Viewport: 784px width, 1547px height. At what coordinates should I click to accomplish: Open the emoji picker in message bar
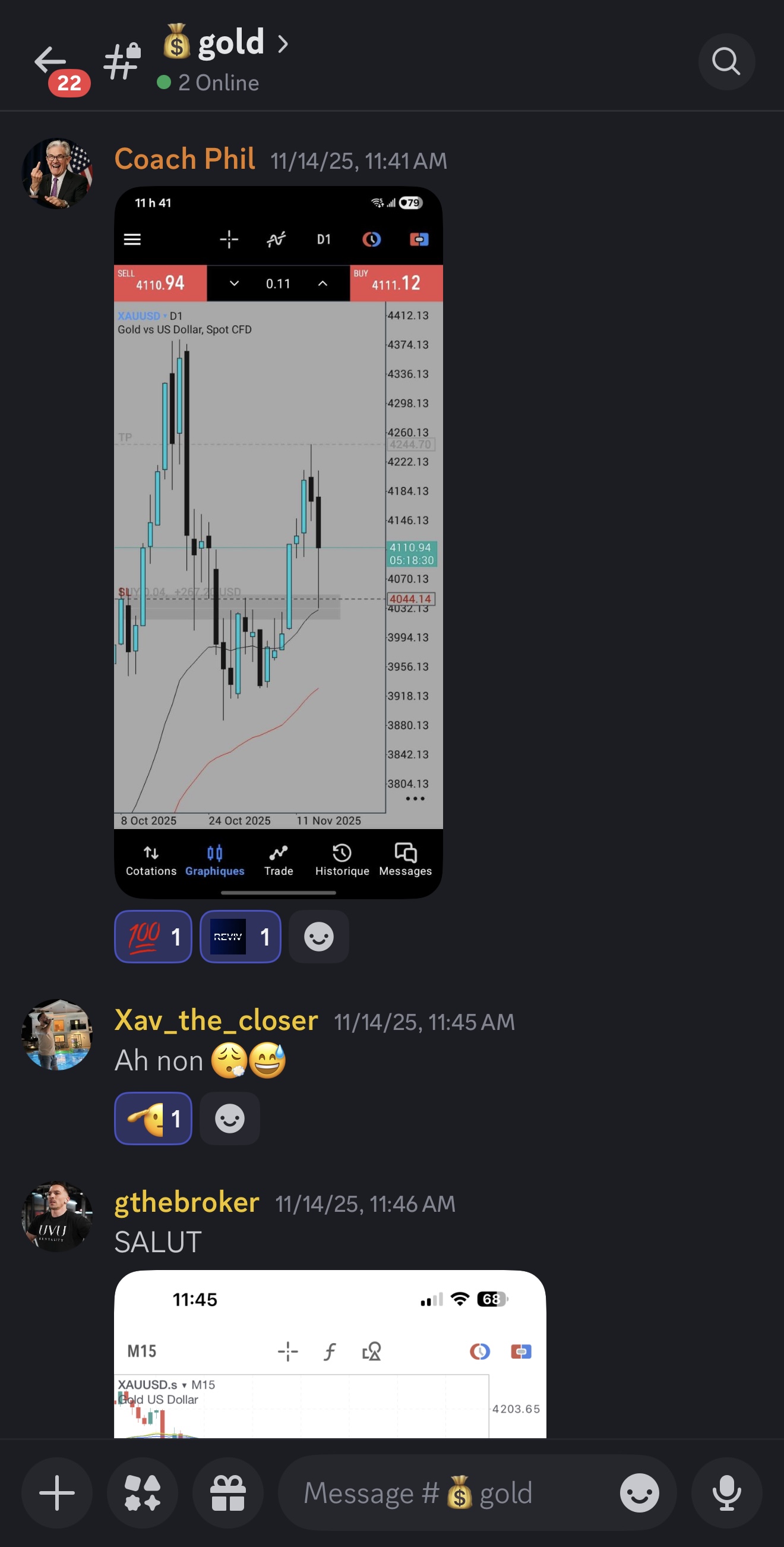pos(639,1492)
